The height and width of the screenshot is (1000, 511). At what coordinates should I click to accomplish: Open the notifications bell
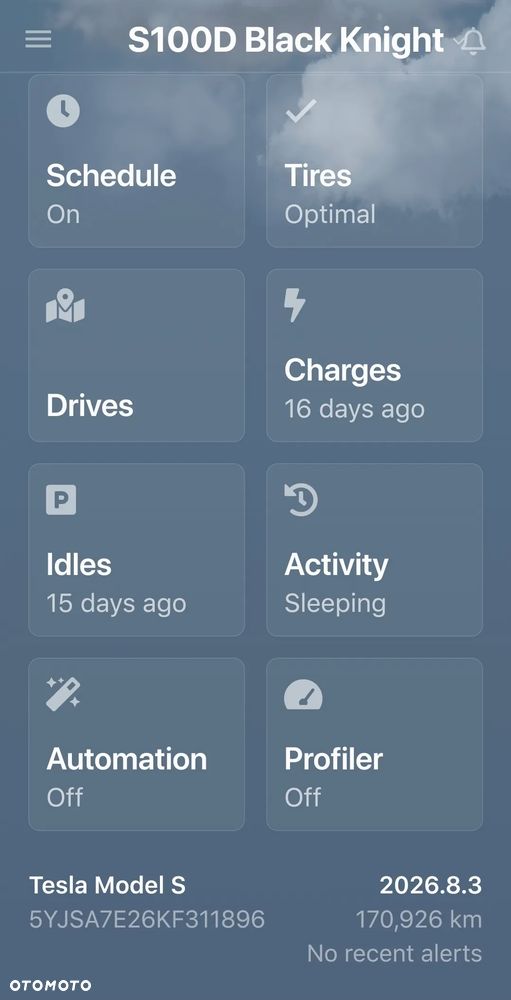473,41
